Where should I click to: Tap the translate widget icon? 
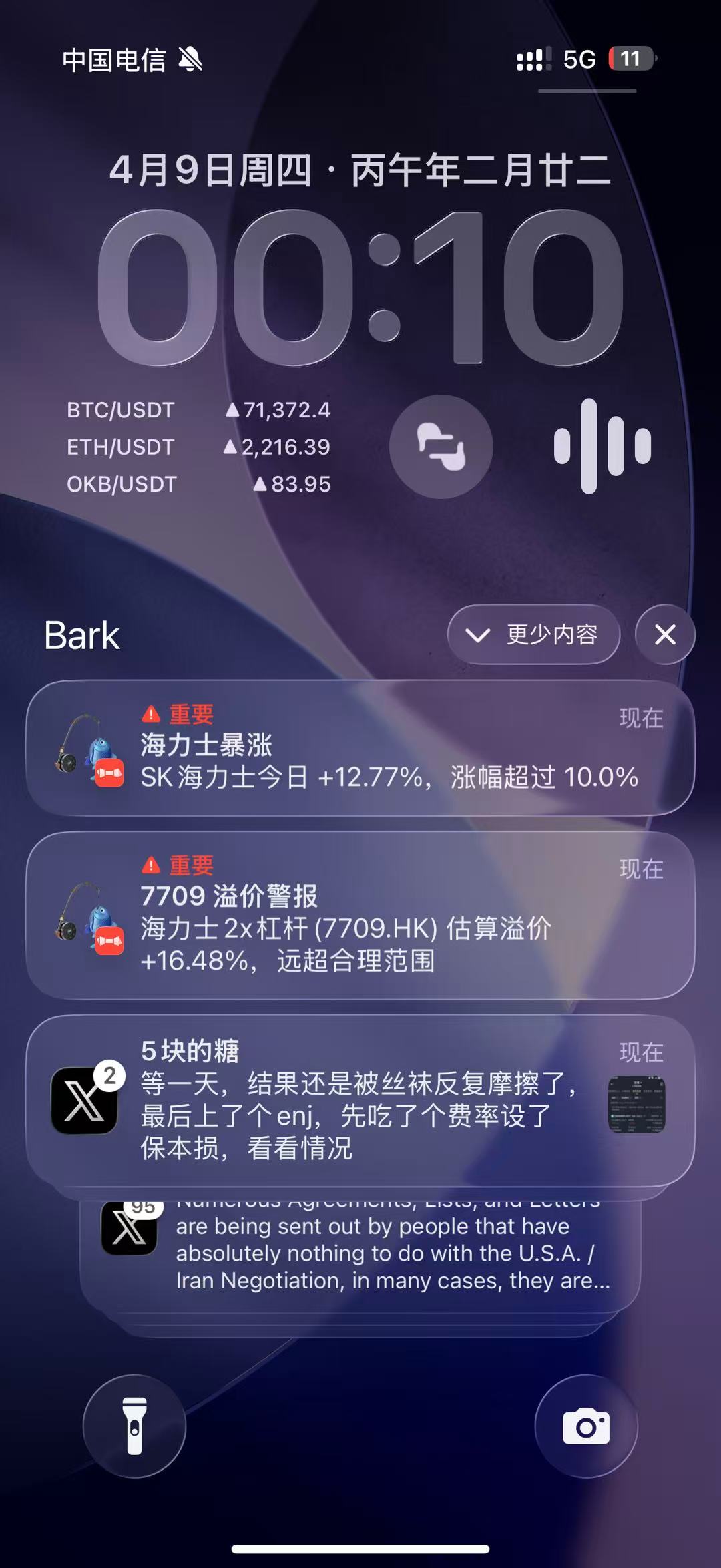coord(441,447)
